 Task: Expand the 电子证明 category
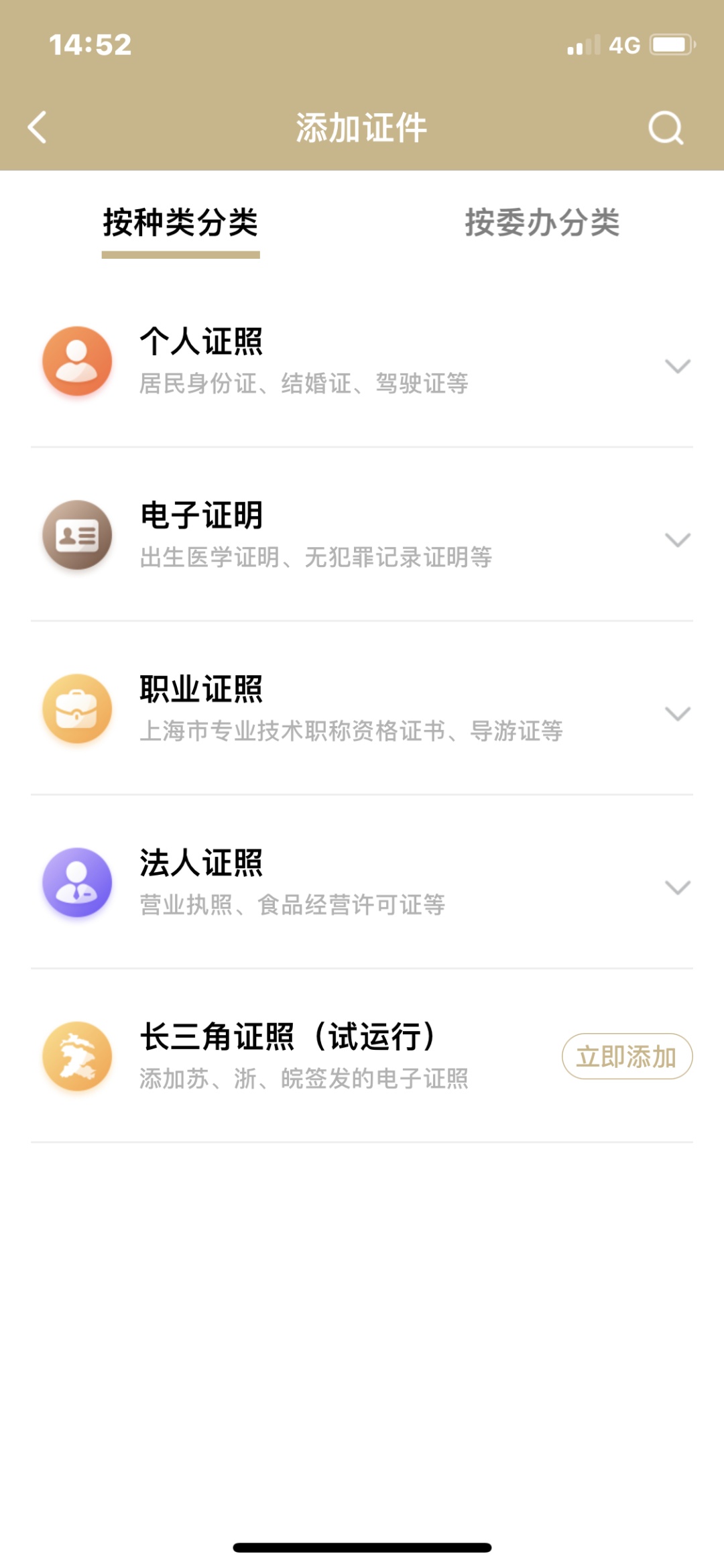pyautogui.click(x=677, y=540)
